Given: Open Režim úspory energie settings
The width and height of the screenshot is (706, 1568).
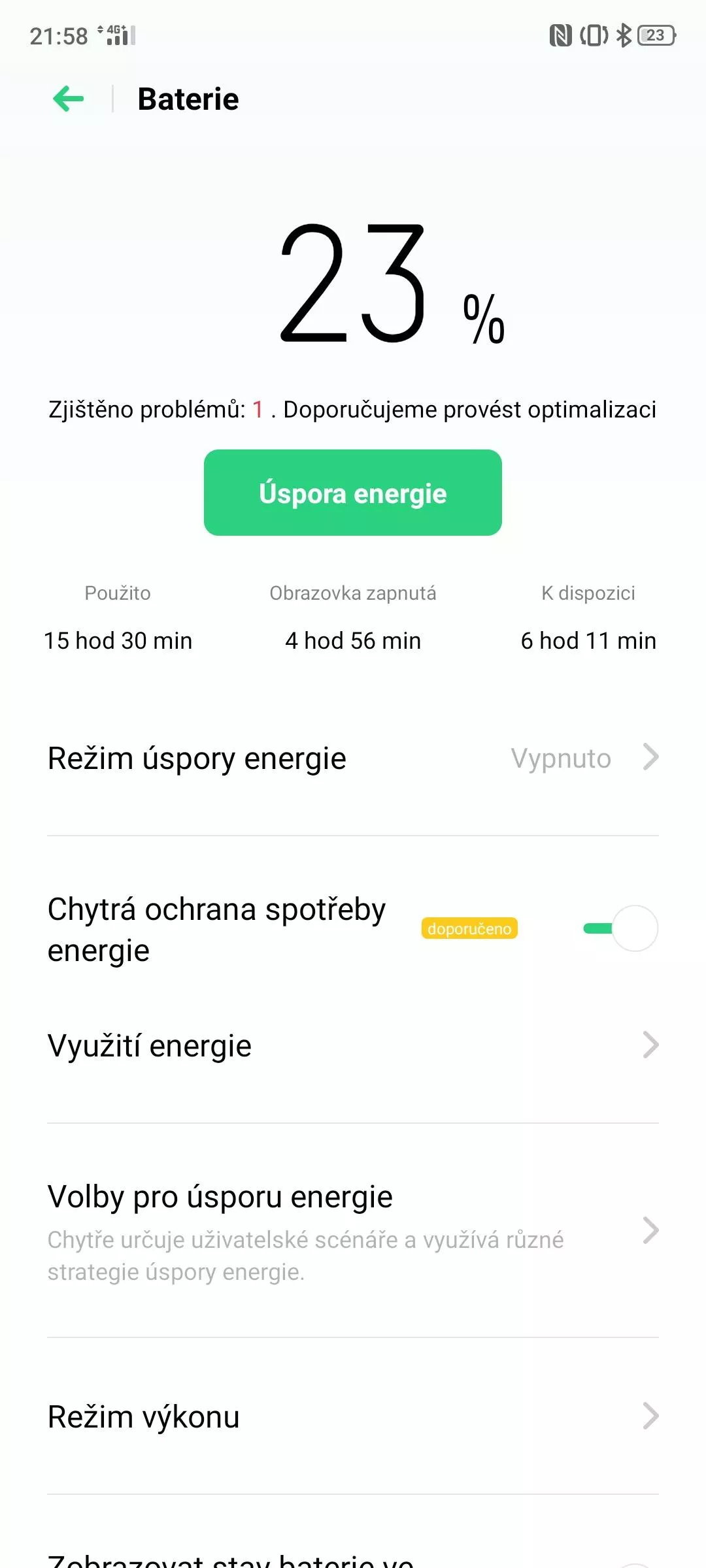Looking at the screenshot, I should point(353,758).
